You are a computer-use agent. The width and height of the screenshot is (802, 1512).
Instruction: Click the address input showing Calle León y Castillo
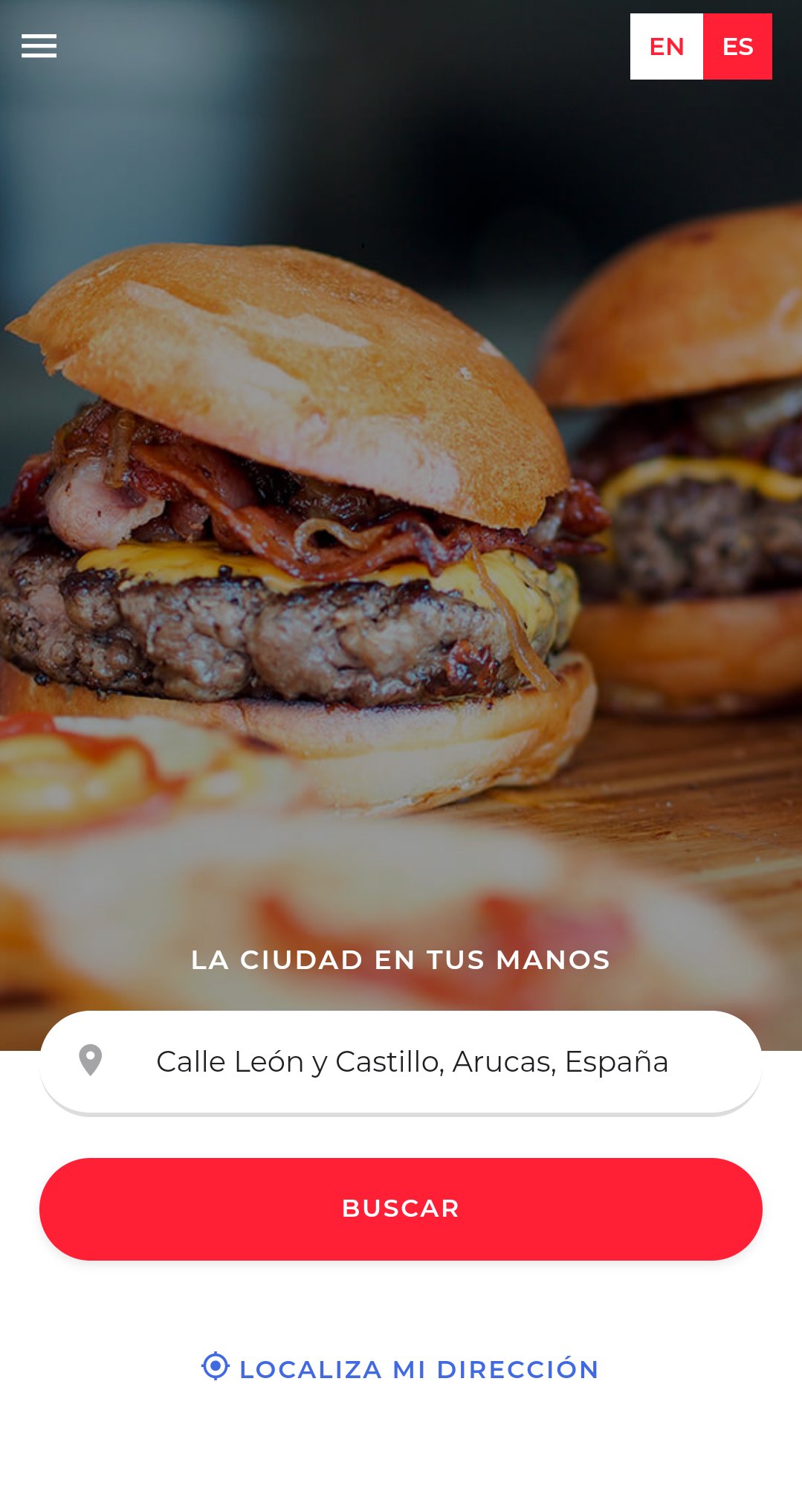coord(413,1061)
